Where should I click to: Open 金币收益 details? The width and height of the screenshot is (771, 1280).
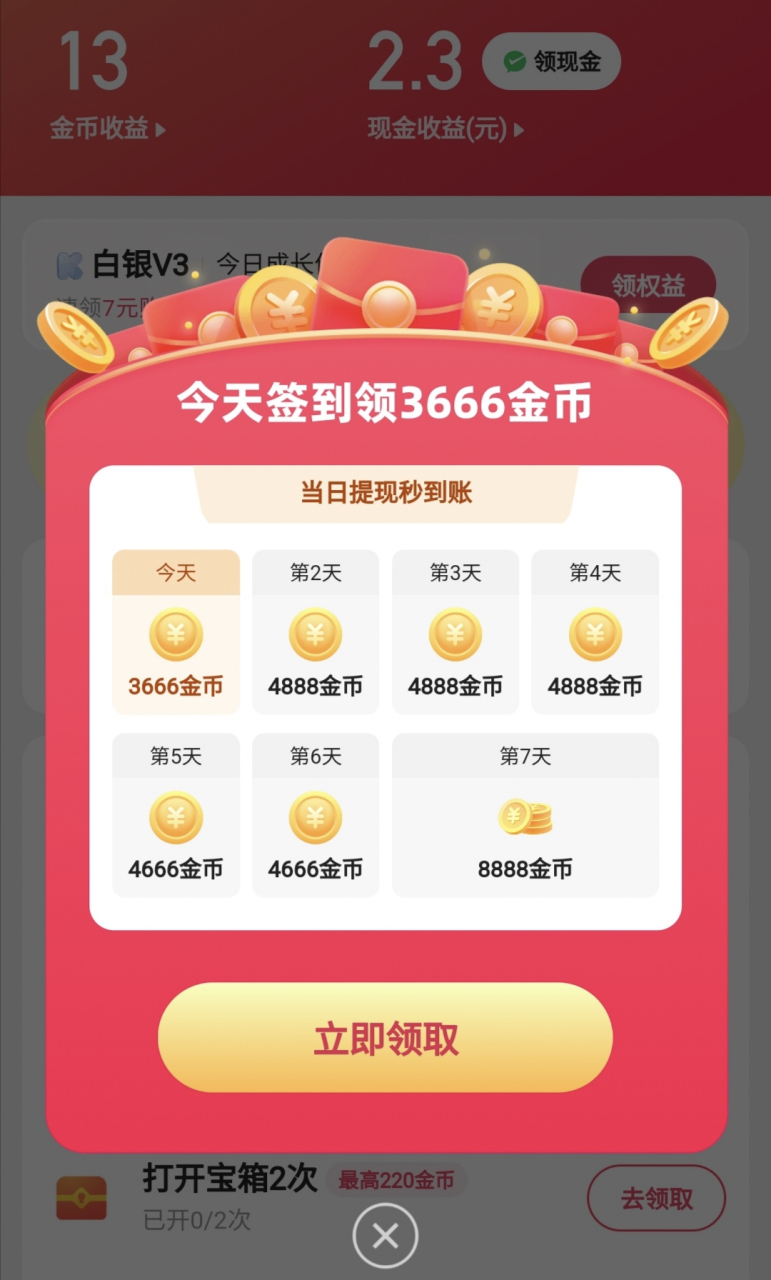click(108, 129)
